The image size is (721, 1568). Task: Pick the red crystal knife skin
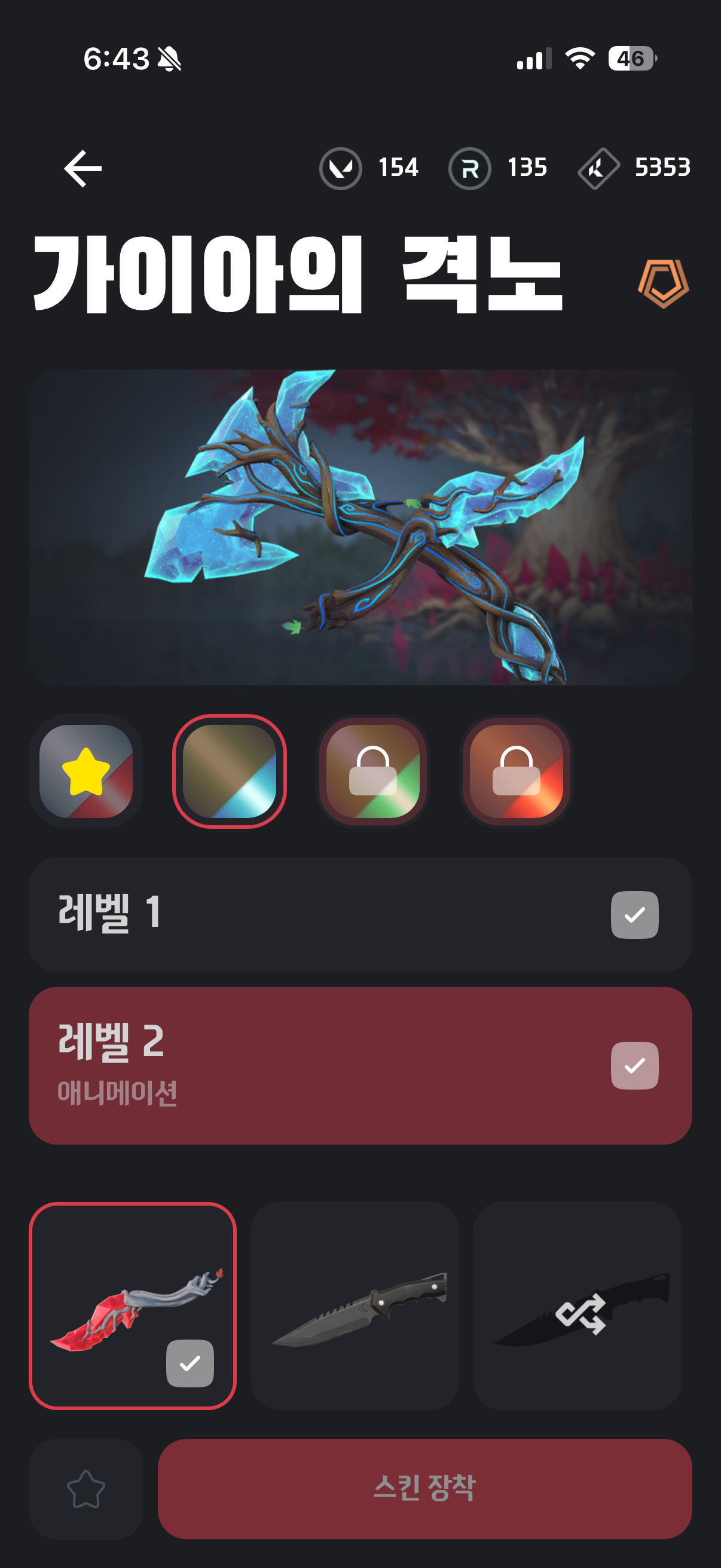133,1305
